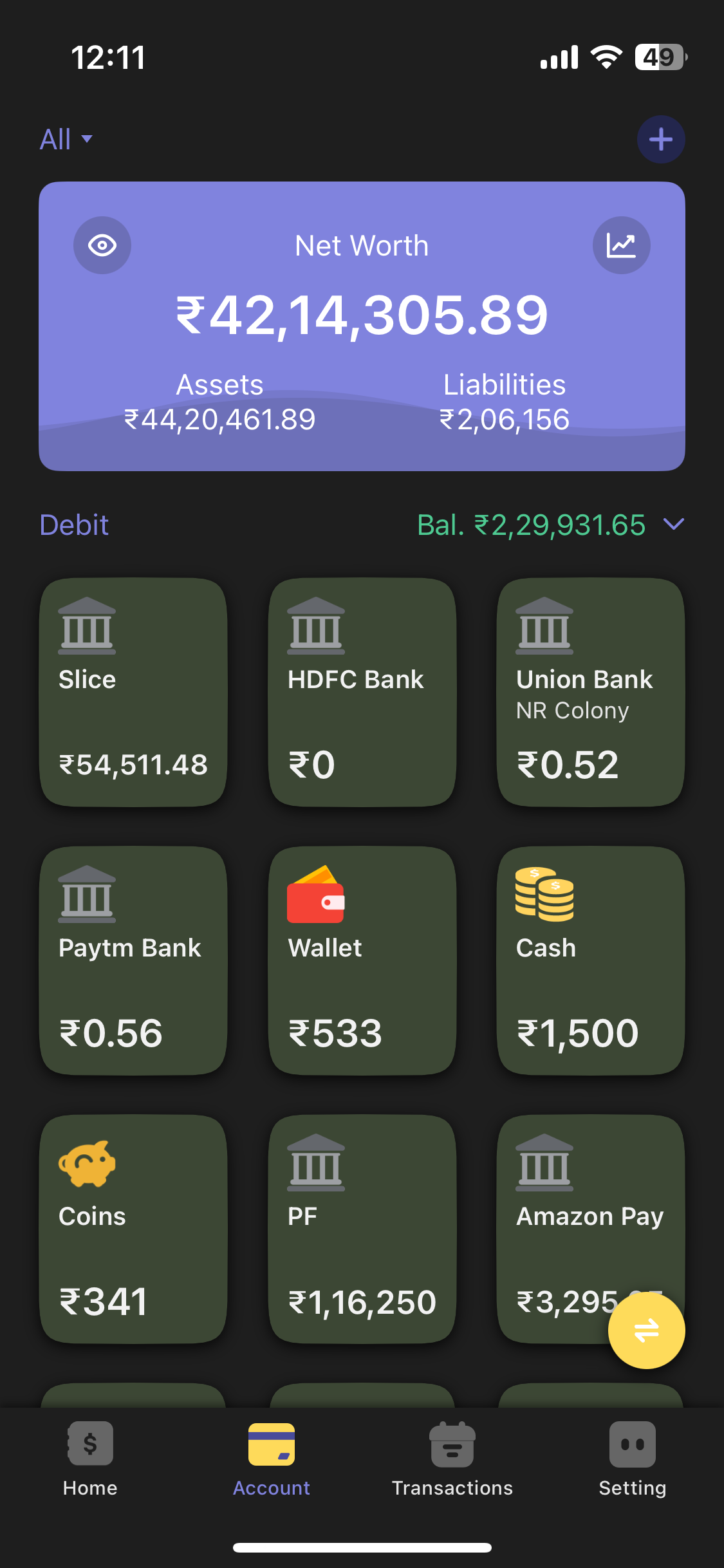The height and width of the screenshot is (1568, 724).
Task: Open the All accounts filter dropdown
Action: (66, 139)
